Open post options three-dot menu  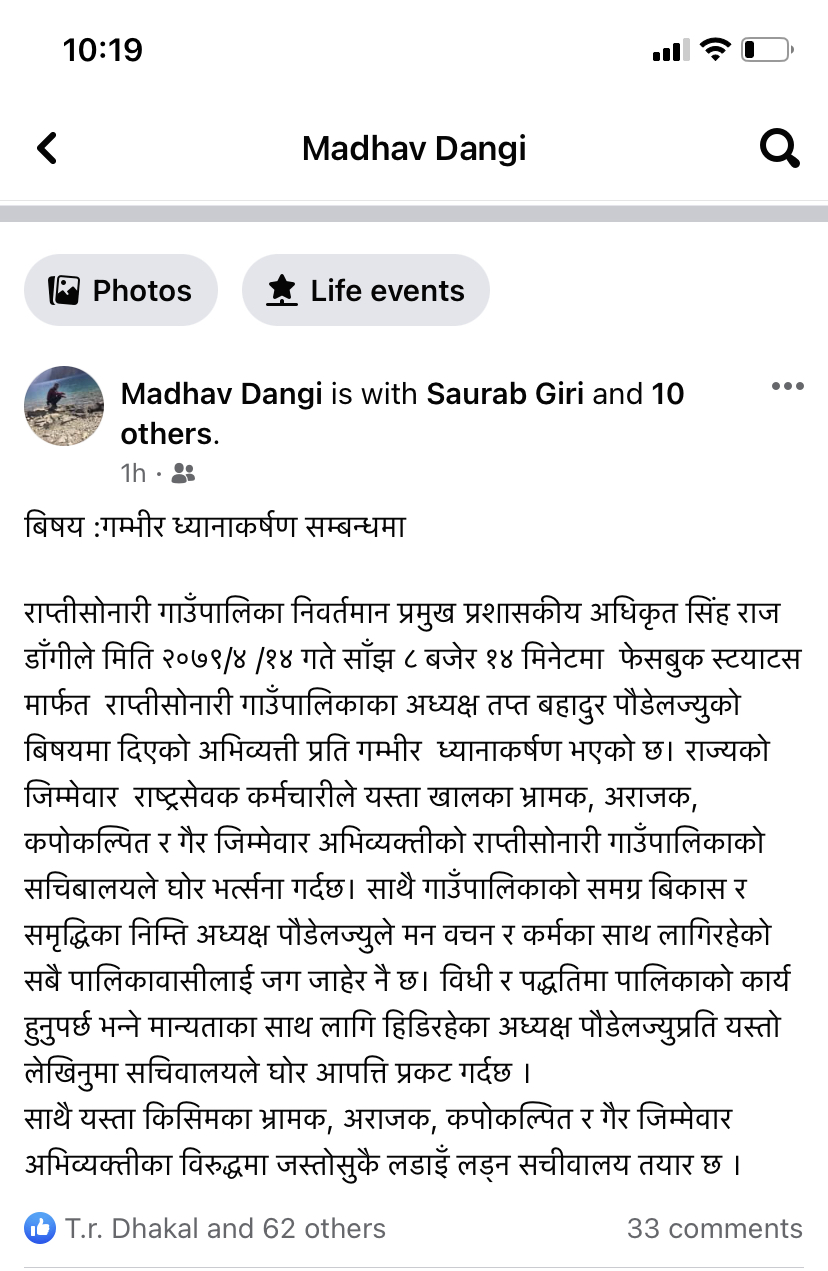point(787,387)
